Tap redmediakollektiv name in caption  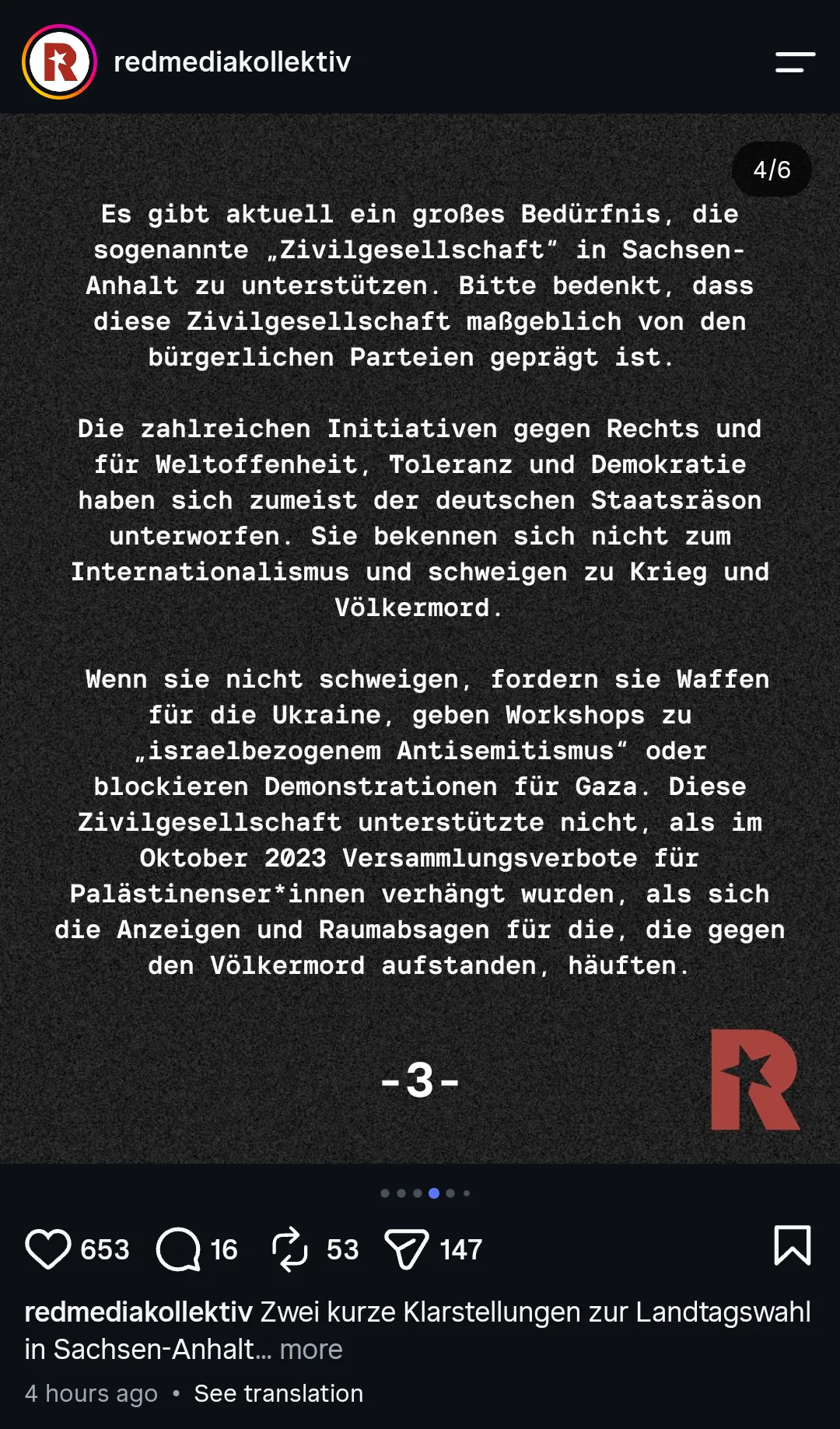pos(138,1312)
